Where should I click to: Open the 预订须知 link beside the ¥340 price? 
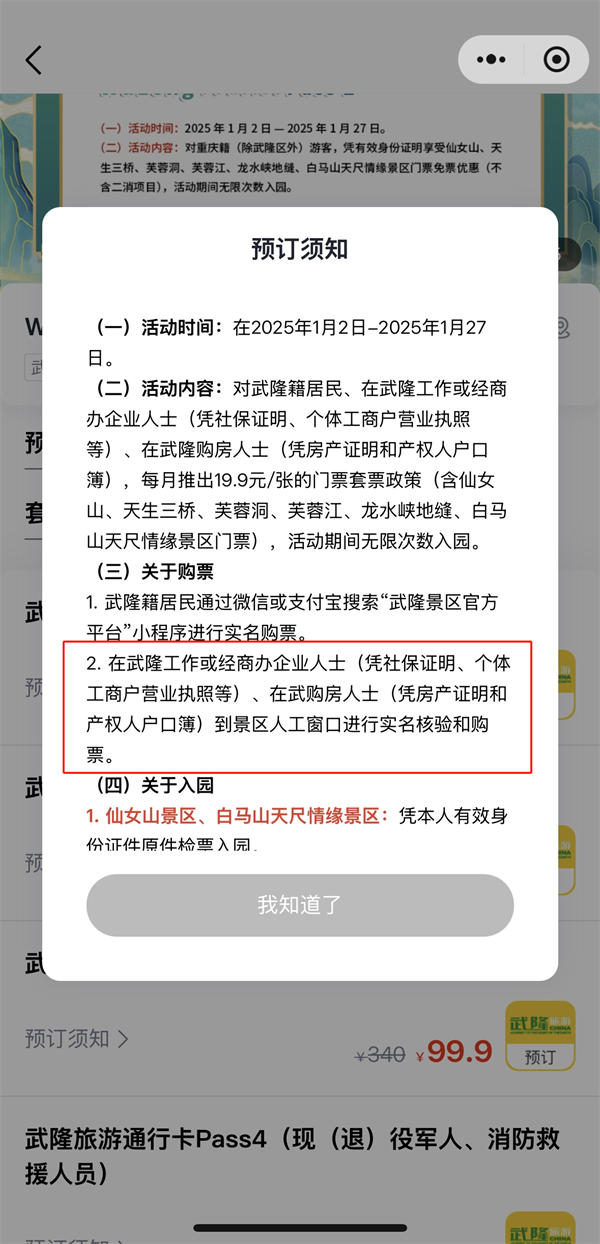(77, 1038)
